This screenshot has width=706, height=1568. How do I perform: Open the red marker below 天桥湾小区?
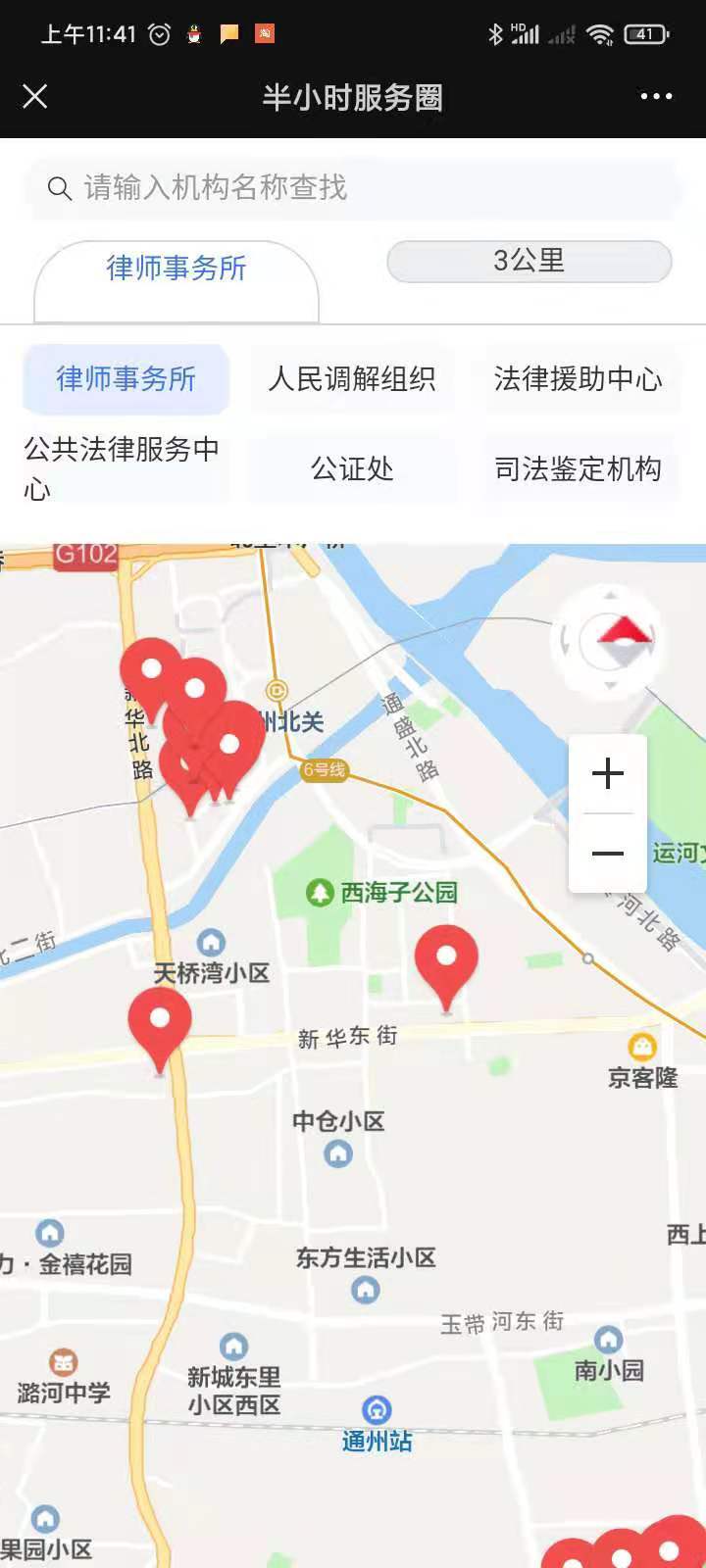[160, 1022]
